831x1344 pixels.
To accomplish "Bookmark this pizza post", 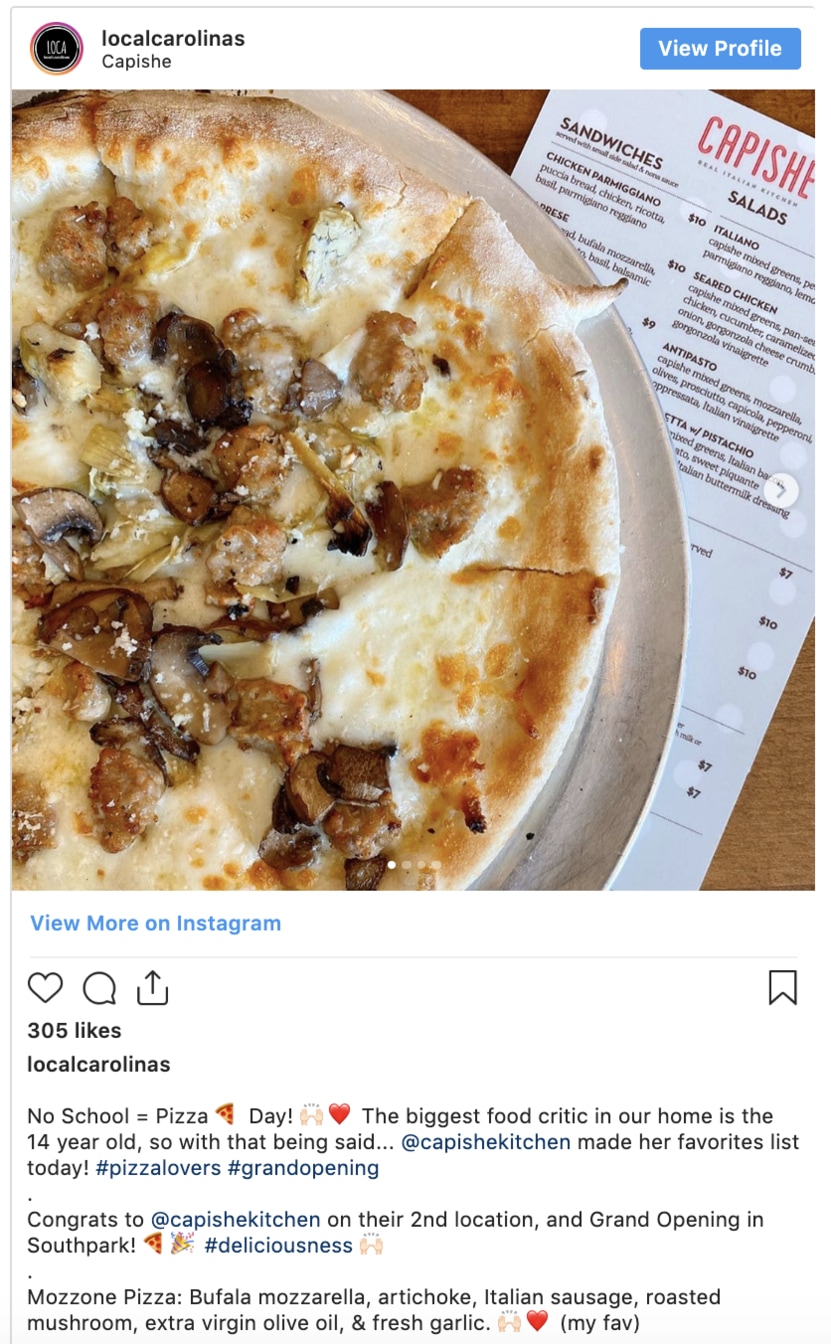I will 782,988.
